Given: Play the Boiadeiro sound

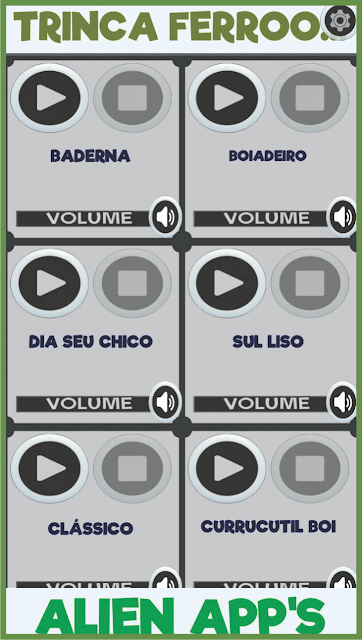Looking at the screenshot, I should [227, 98].
